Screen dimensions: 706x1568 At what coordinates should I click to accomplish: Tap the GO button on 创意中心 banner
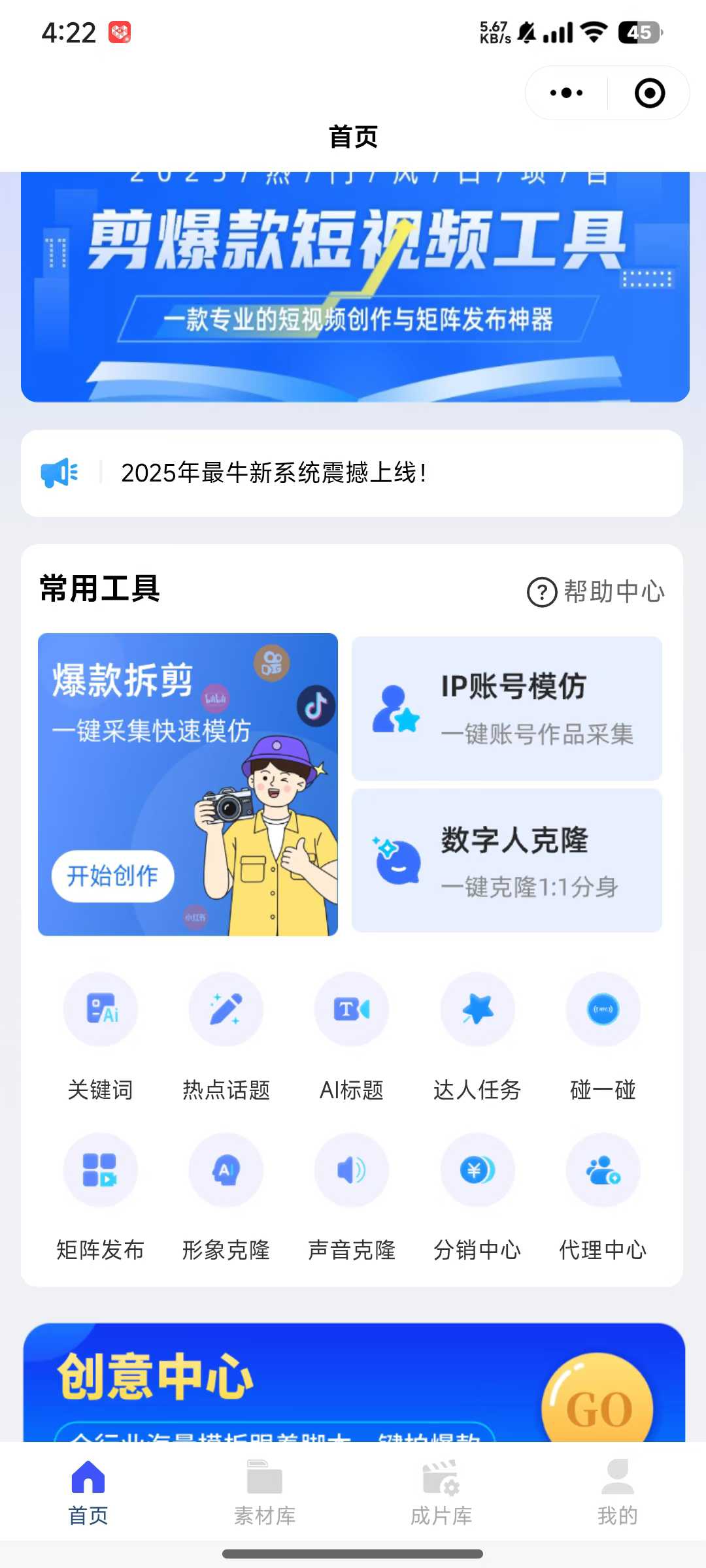[x=597, y=1405]
